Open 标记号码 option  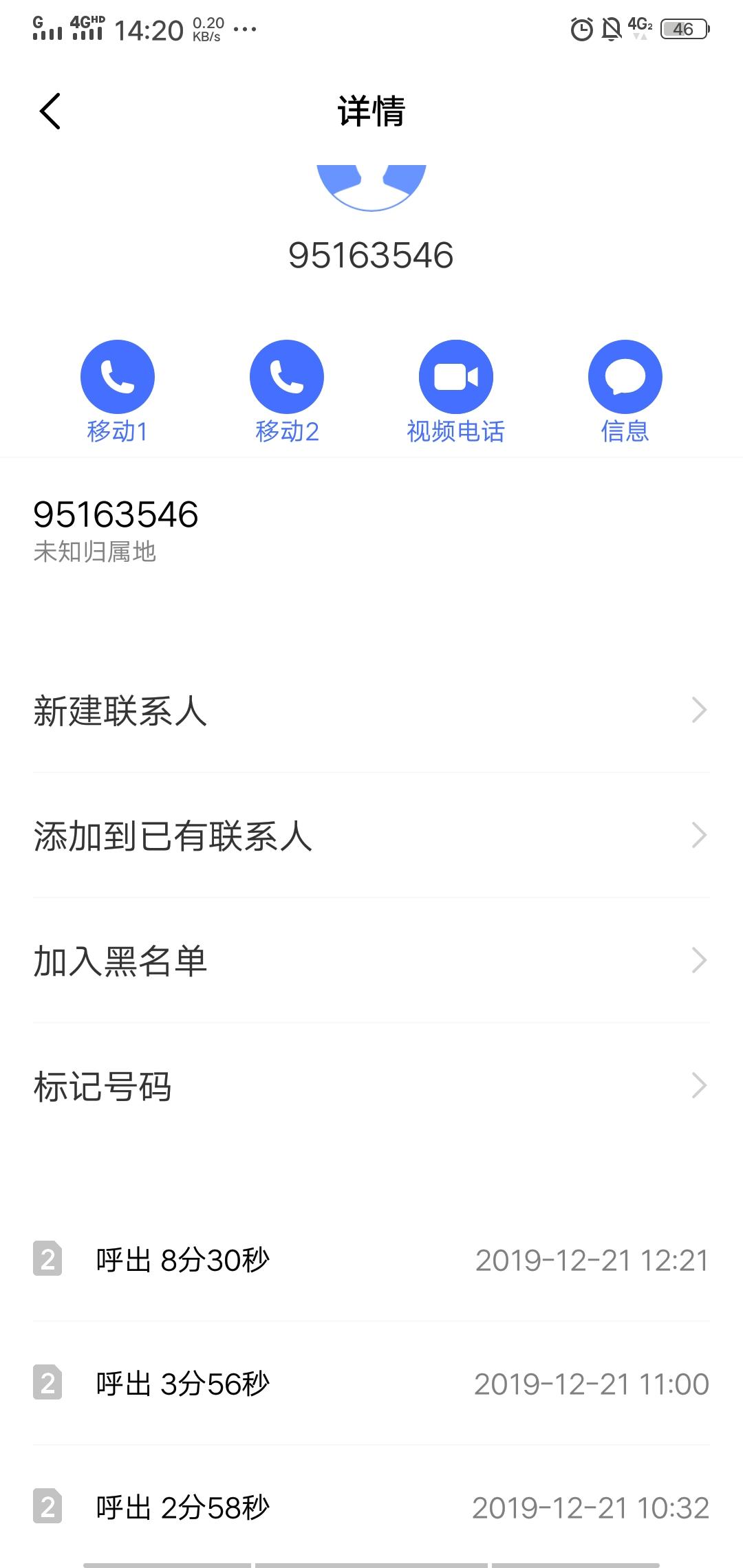(x=371, y=1086)
